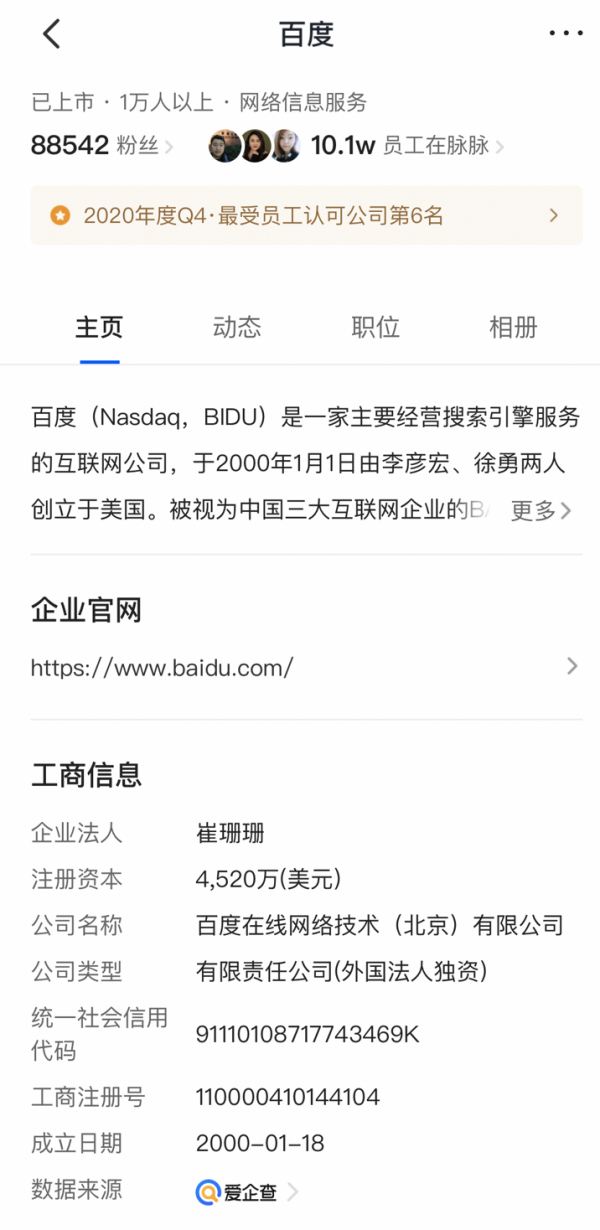View the 88542 粉丝 followers list
This screenshot has width=600, height=1230.
[x=100, y=146]
